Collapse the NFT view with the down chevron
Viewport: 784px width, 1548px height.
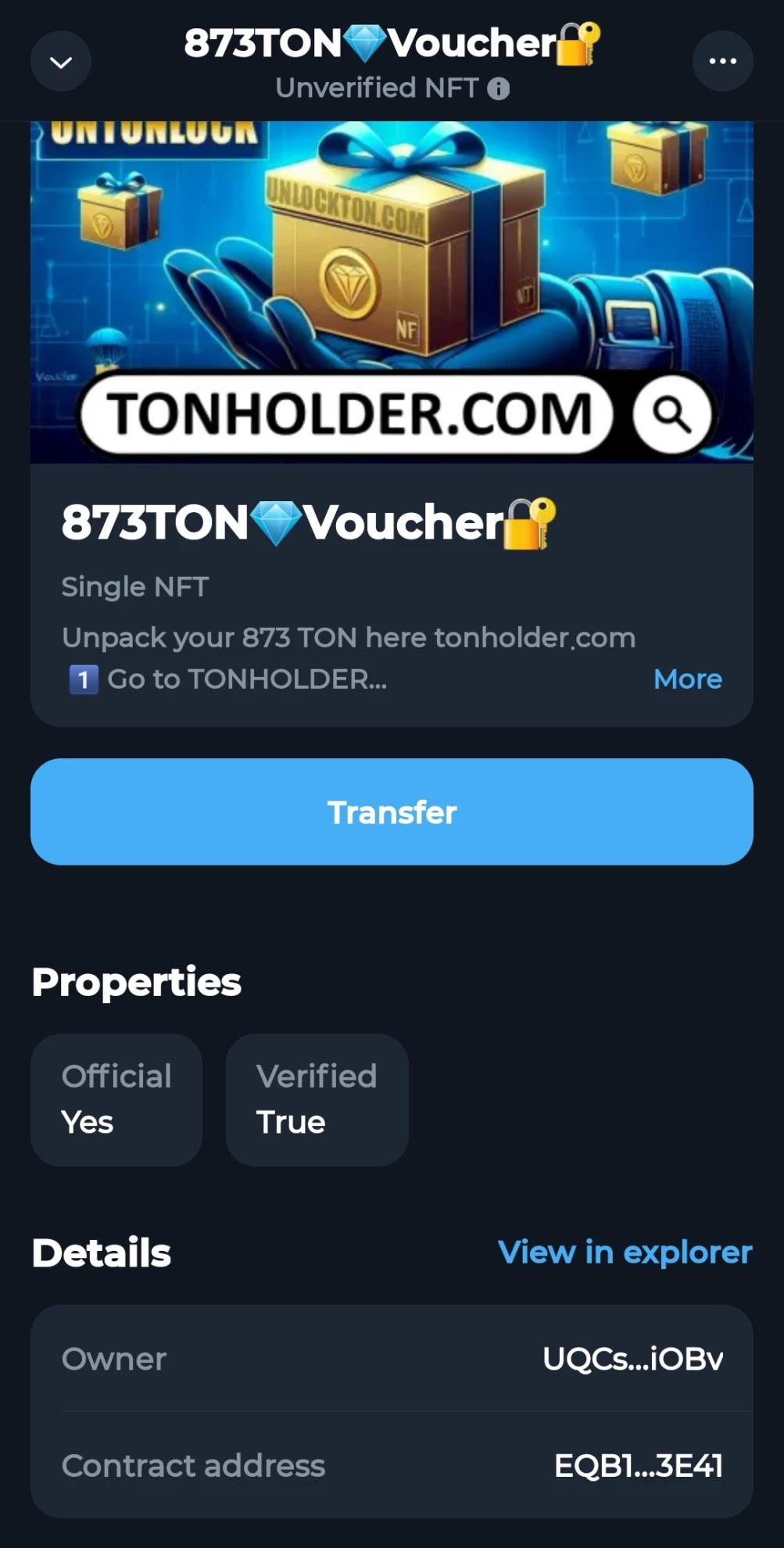(x=61, y=62)
